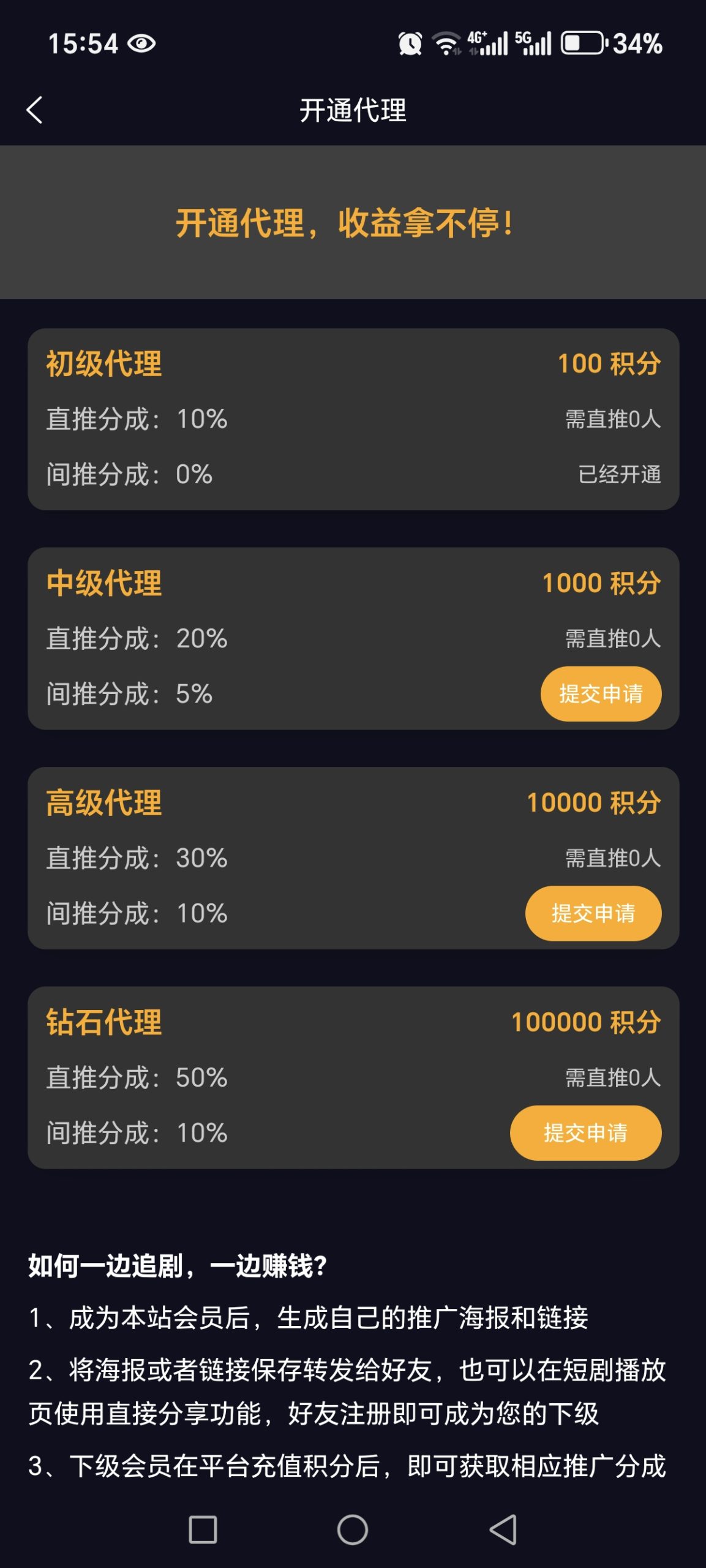Select the 初级代理 card
Viewport: 706px width, 1568px height.
click(x=353, y=418)
